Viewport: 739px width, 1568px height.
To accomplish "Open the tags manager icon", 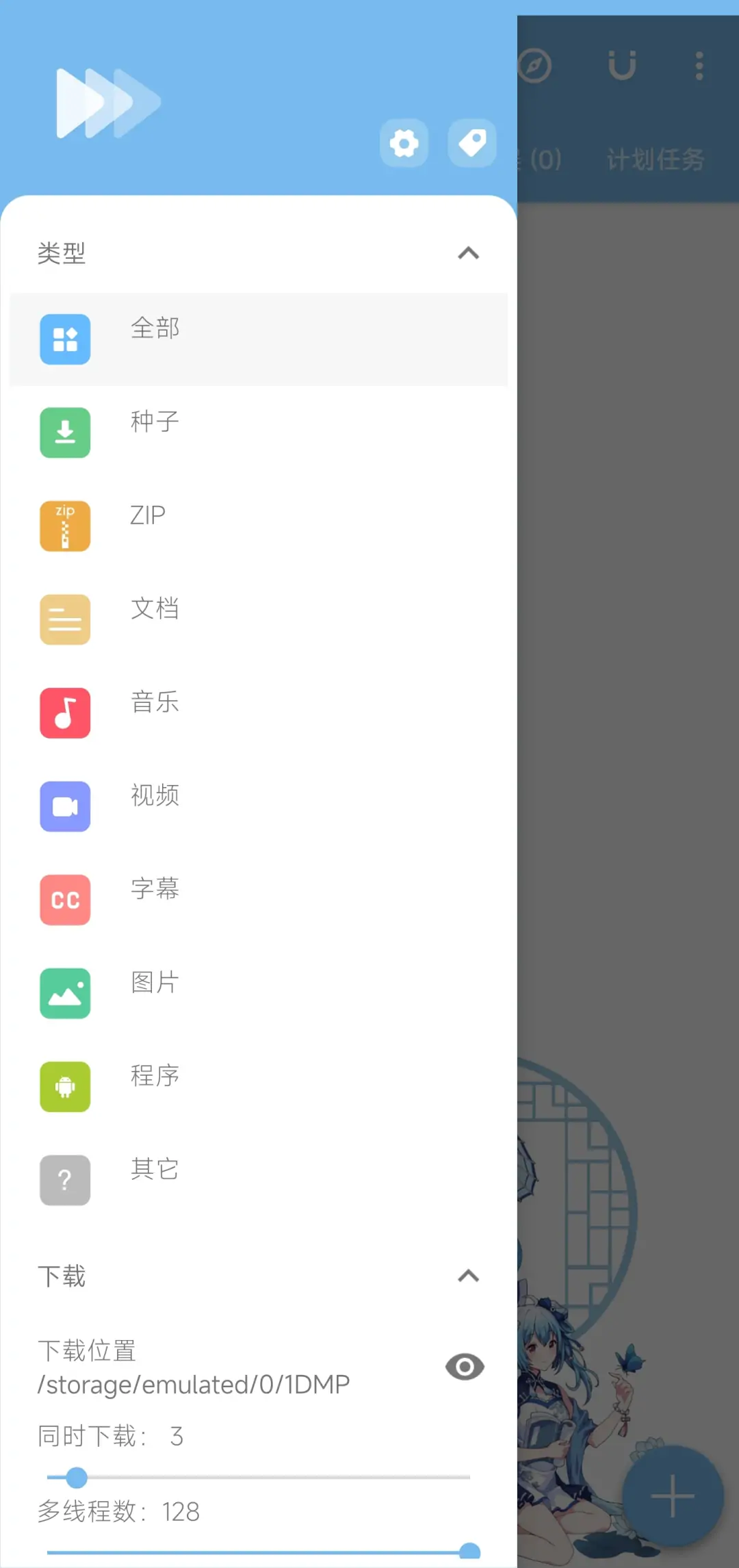I will [471, 144].
